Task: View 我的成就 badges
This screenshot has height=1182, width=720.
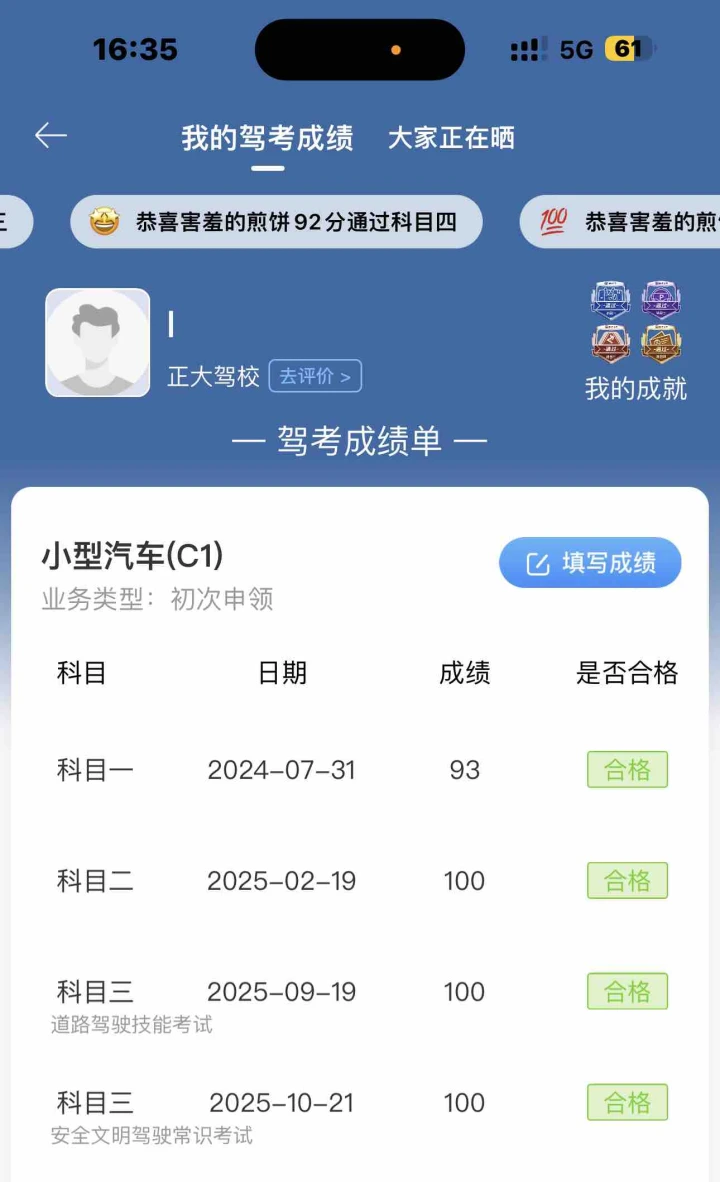Action: click(636, 340)
